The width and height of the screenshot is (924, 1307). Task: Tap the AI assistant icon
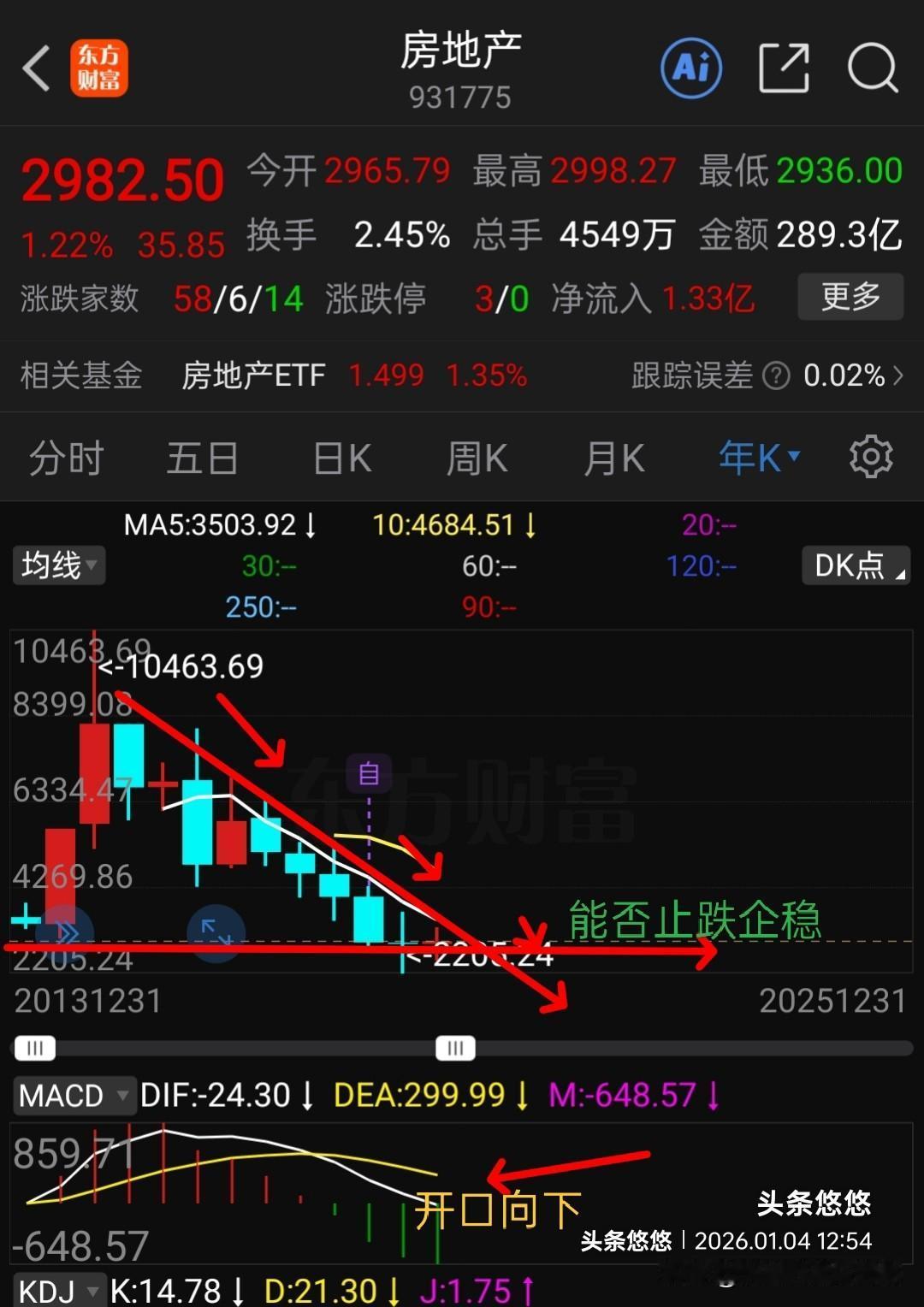(691, 66)
